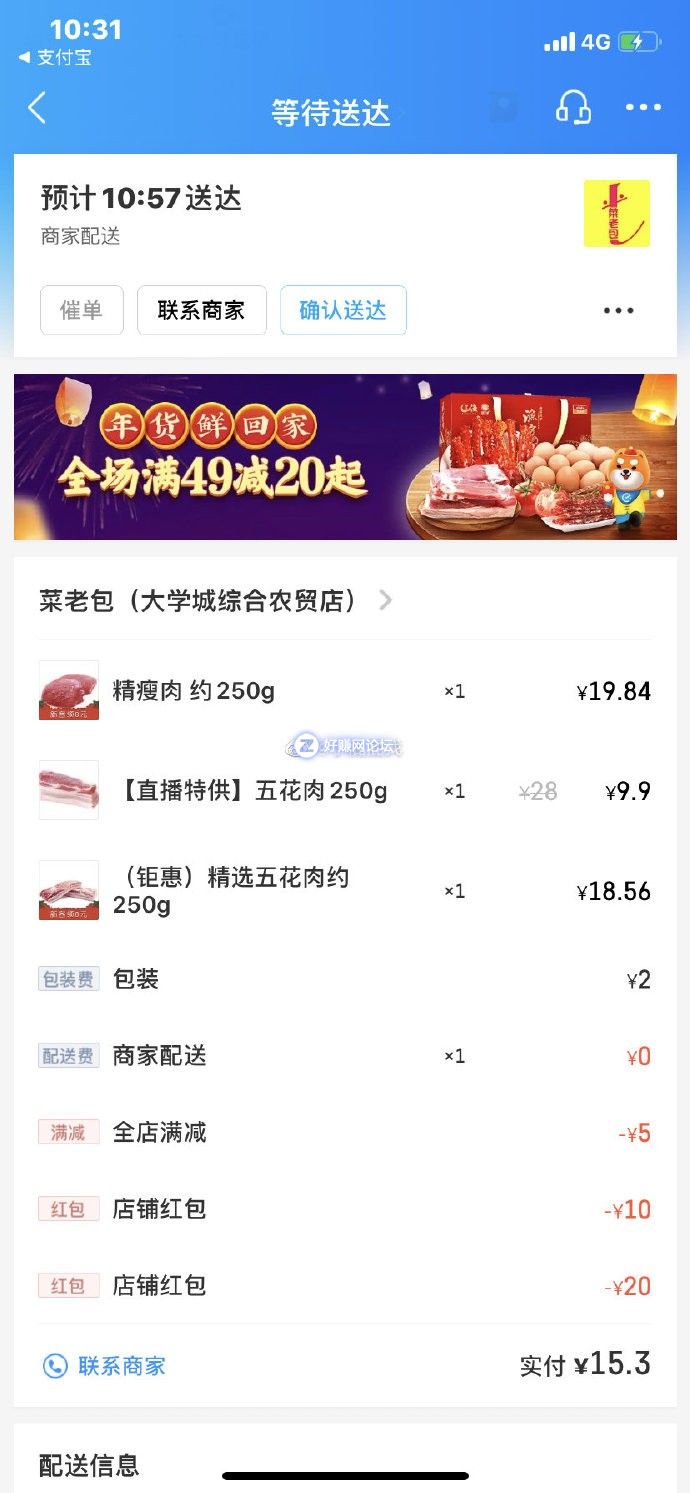Go back using the top-left arrow
This screenshot has width=690, height=1493.
[x=37, y=108]
